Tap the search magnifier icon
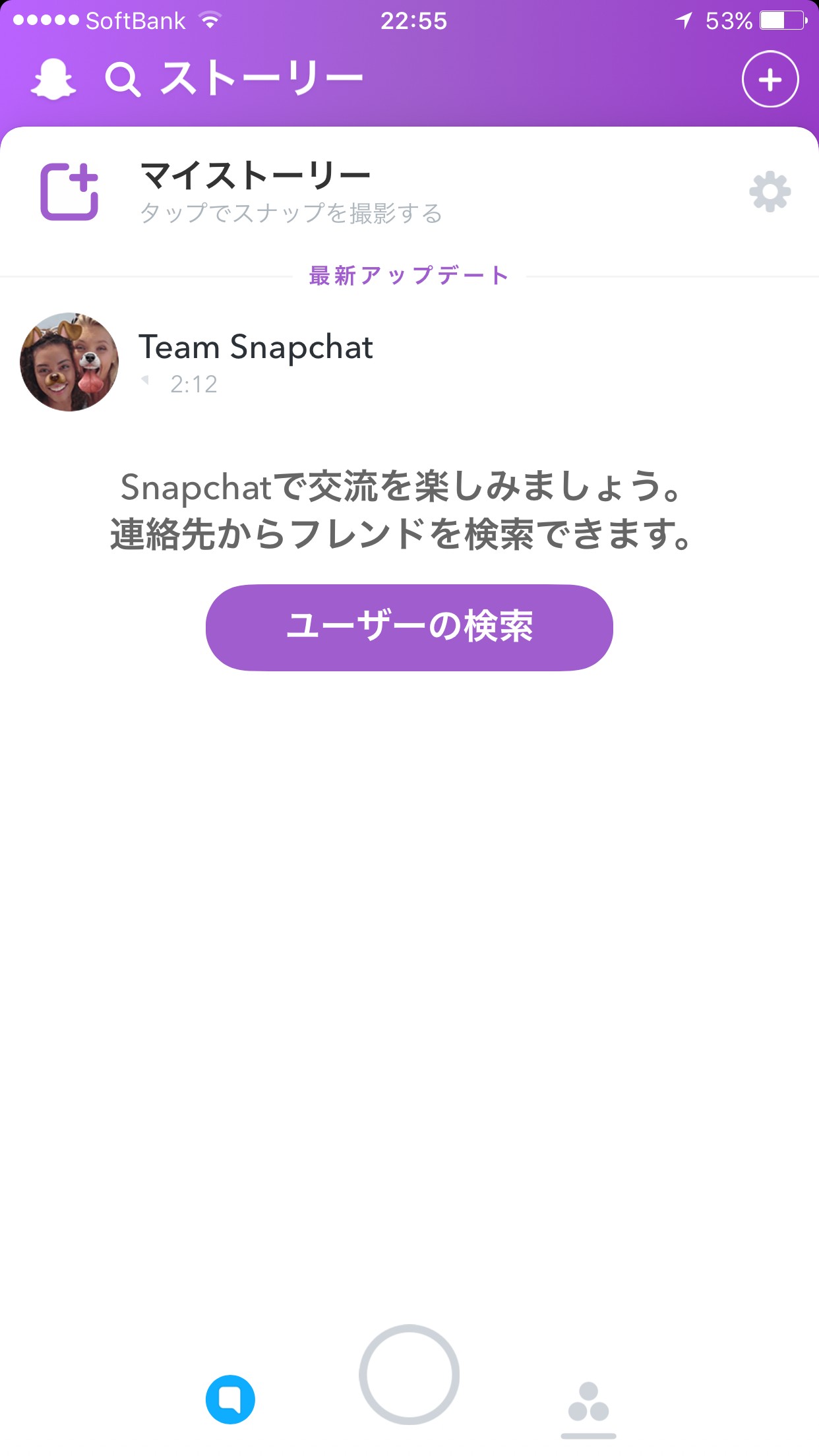Viewport: 819px width, 1456px height. 123,80
